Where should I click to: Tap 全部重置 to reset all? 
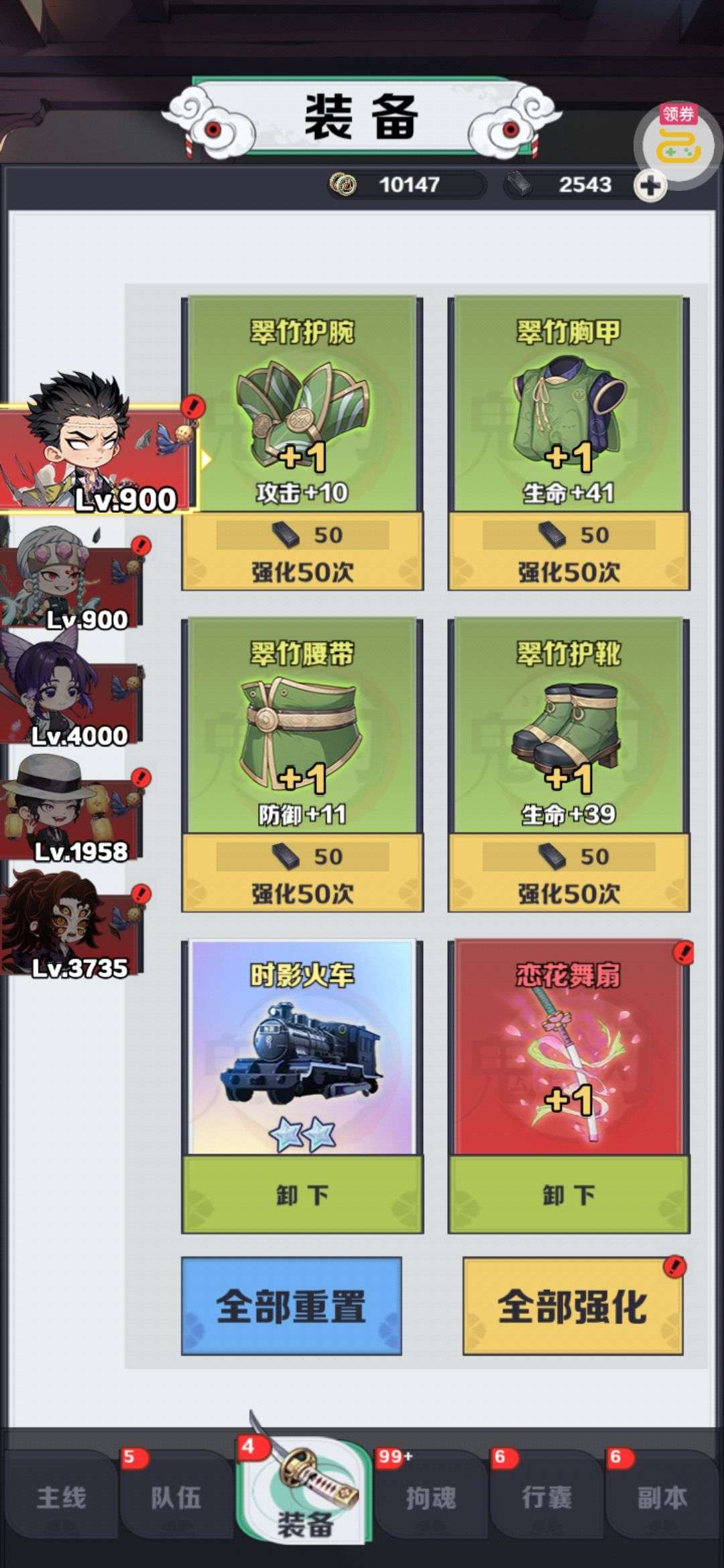click(x=292, y=1306)
